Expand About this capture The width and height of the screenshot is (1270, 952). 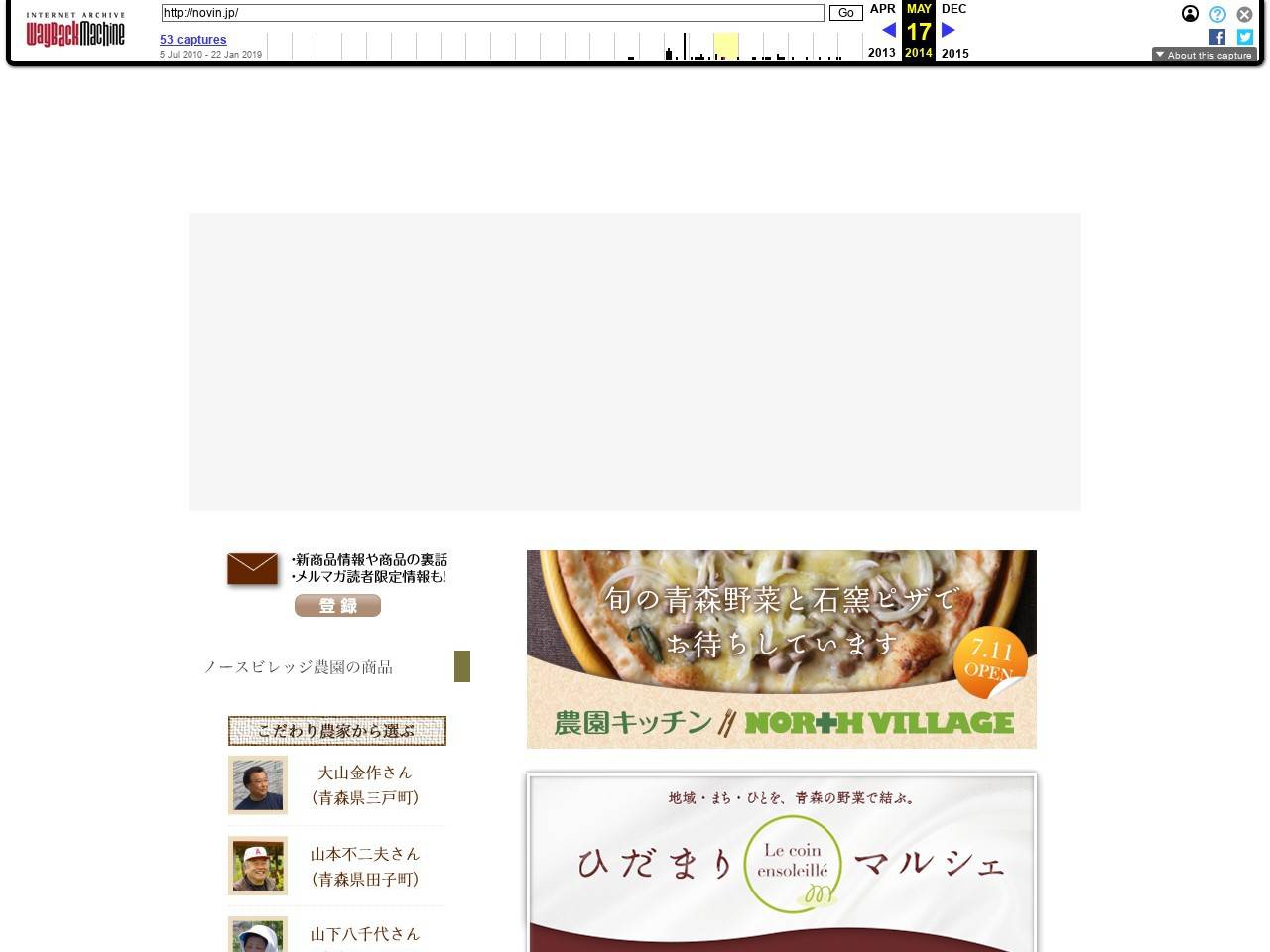1205,55
